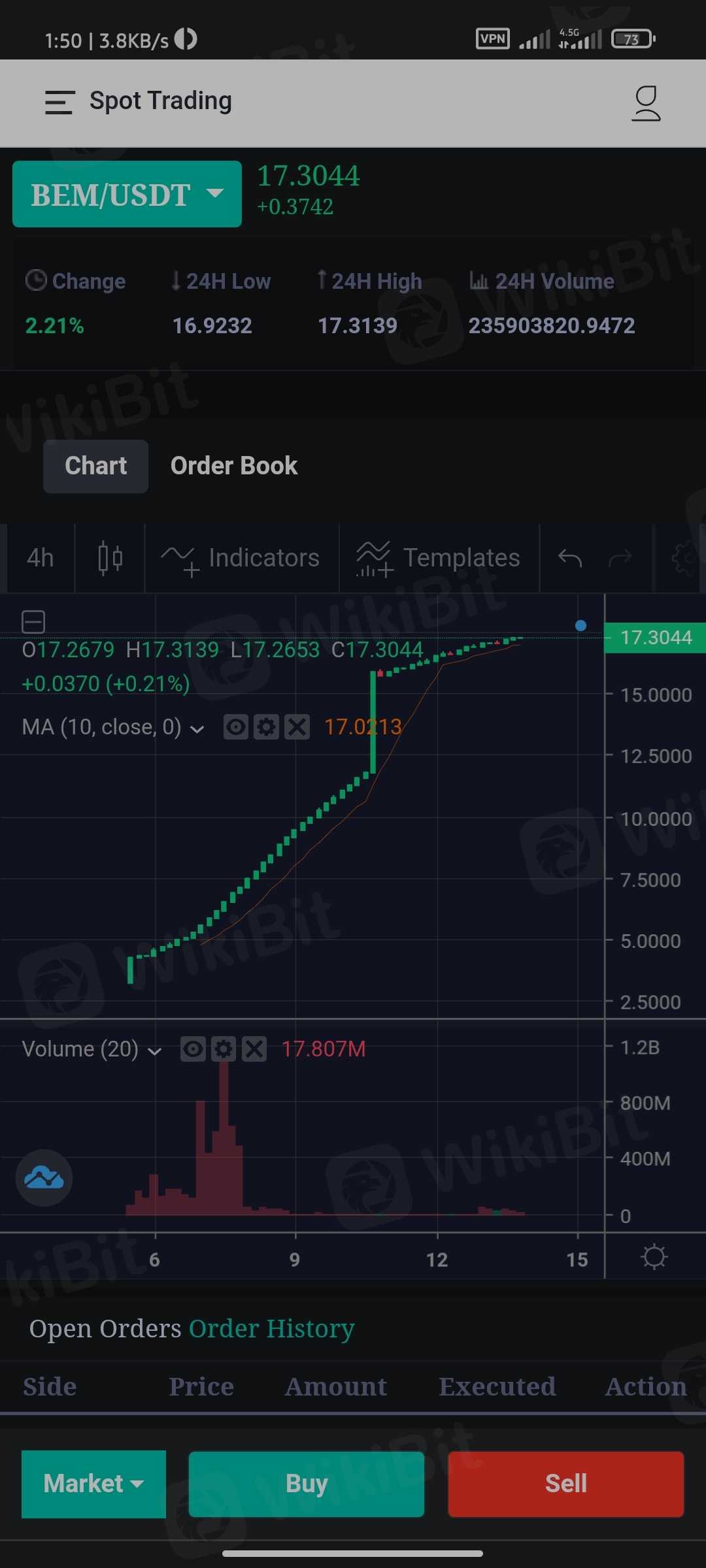Open MA indicator settings gear
The image size is (706, 1568).
tap(266, 727)
